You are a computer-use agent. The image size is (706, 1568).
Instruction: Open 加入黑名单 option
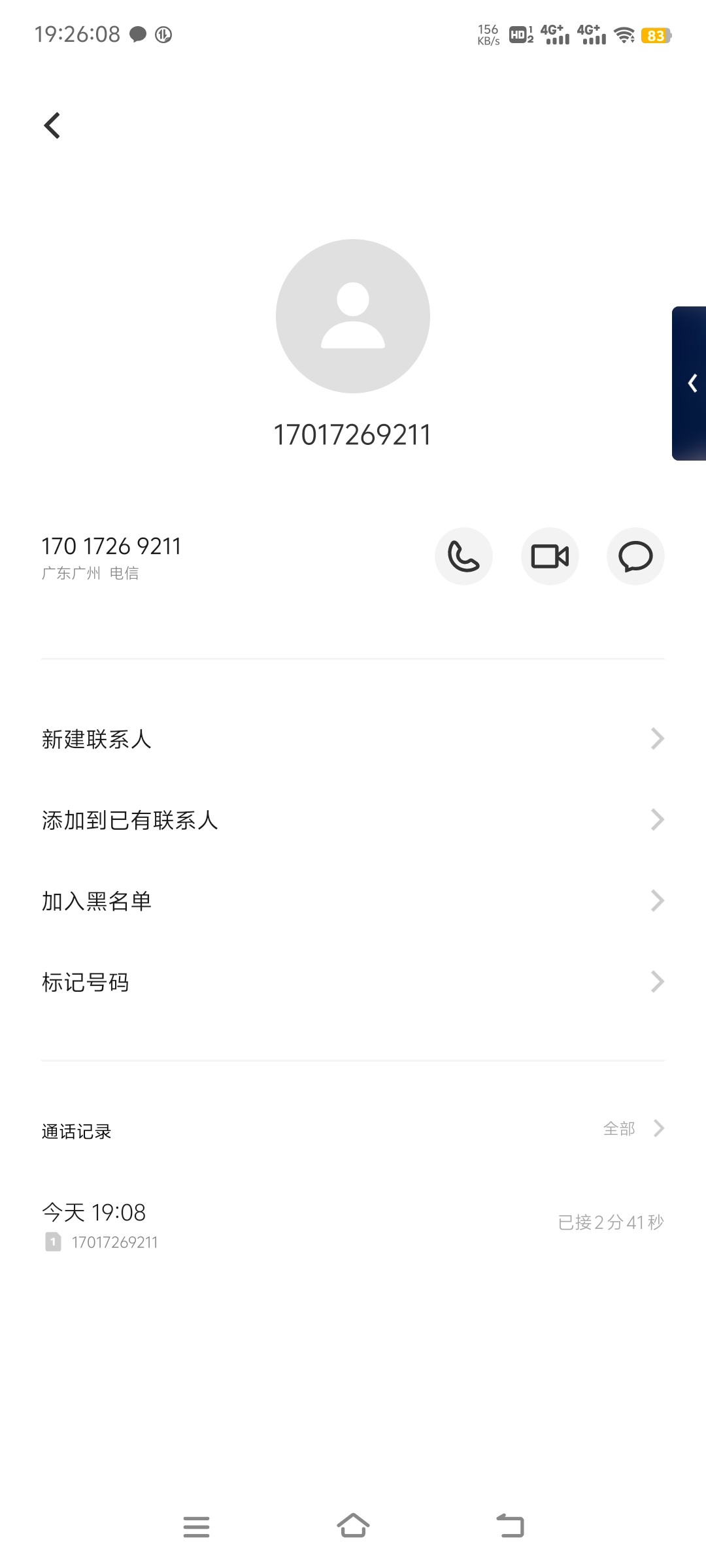353,901
